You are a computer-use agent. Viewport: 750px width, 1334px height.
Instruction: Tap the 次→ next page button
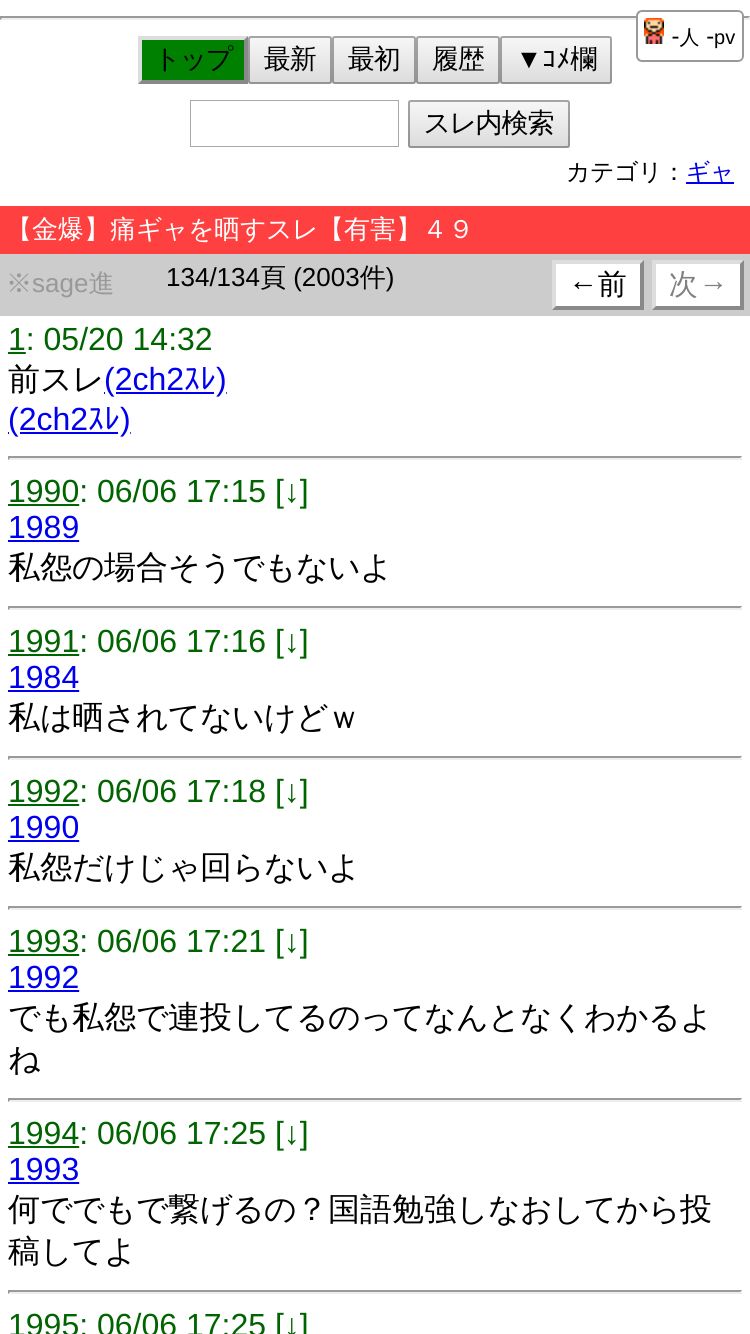[x=697, y=285]
